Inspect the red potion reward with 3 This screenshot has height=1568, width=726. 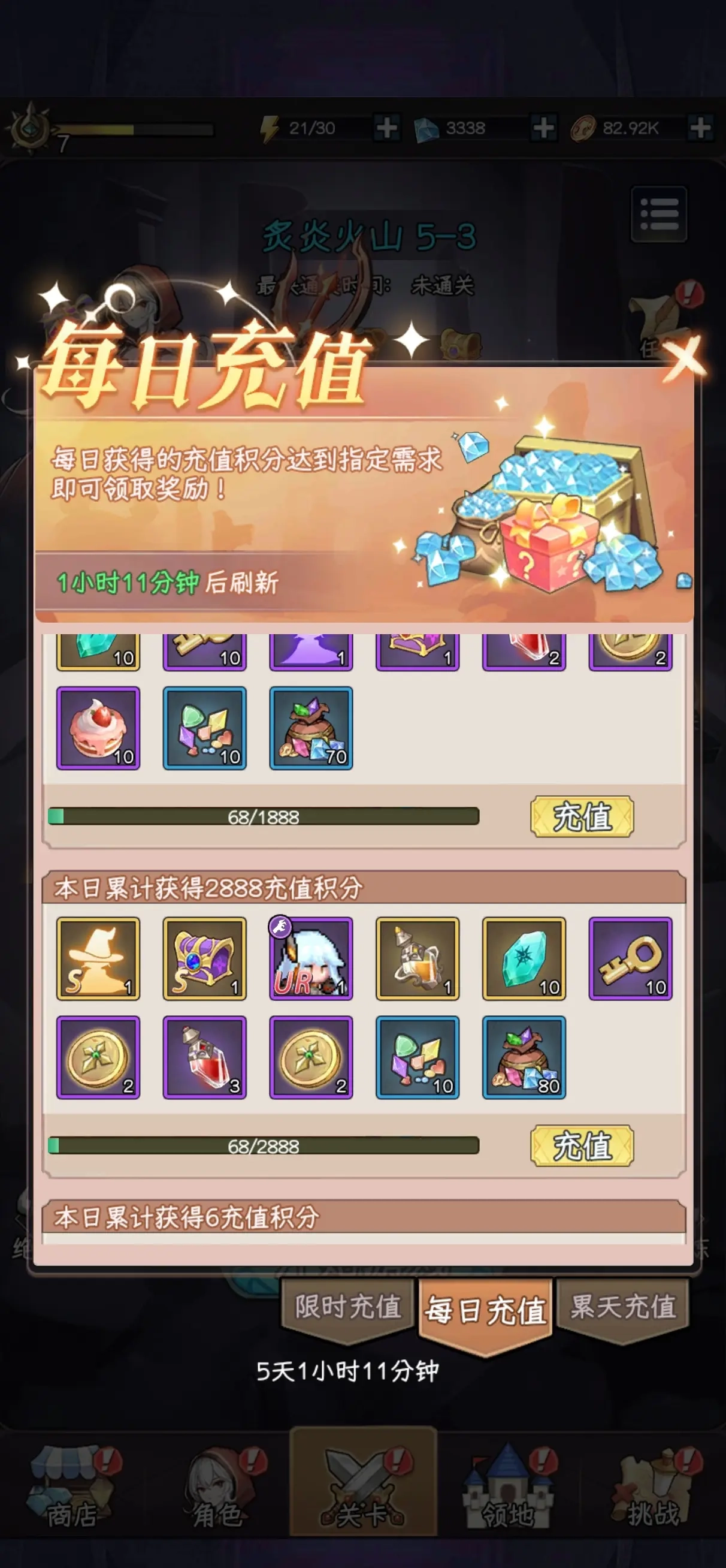tap(204, 1057)
